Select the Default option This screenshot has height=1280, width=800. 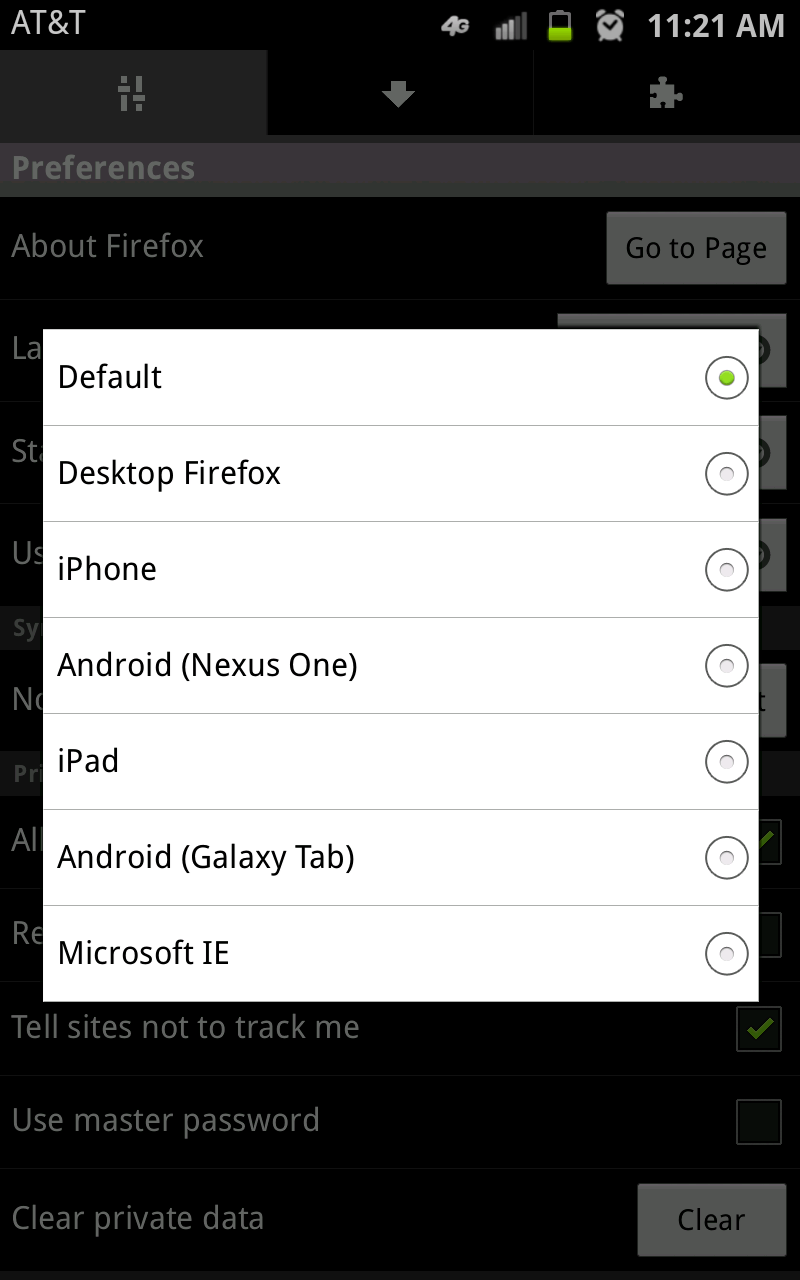pos(400,377)
